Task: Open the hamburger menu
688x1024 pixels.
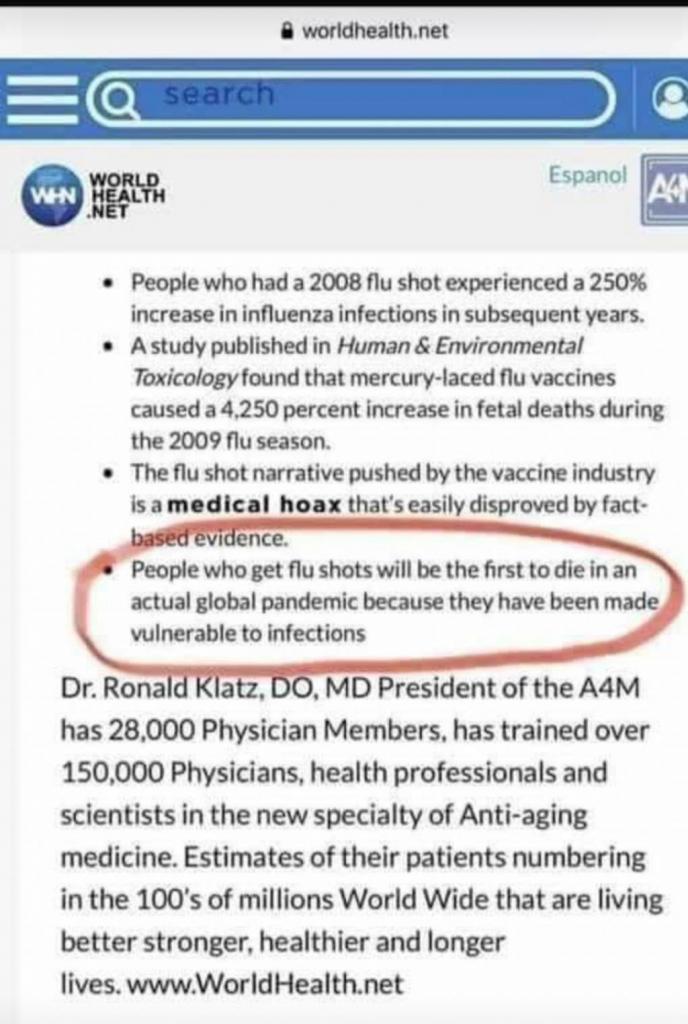Action: 40,97
